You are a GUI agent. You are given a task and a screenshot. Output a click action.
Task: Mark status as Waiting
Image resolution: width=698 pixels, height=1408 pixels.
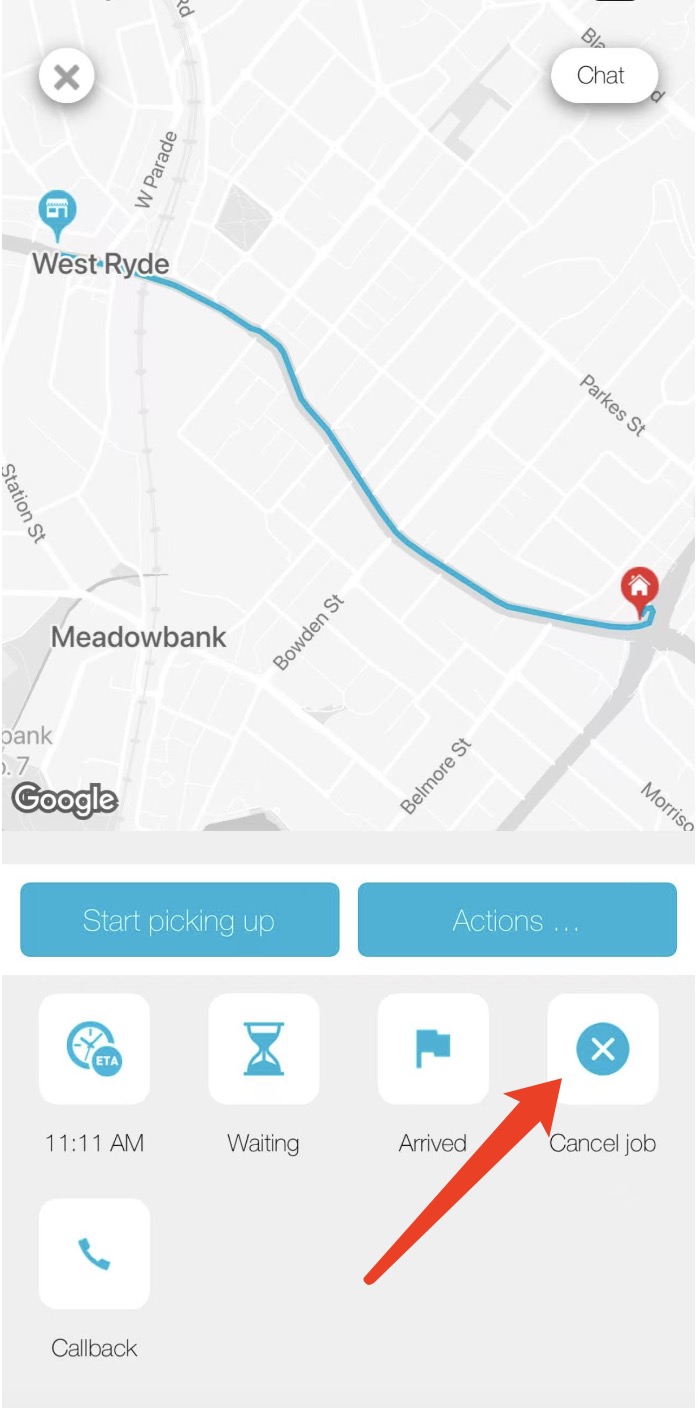[x=263, y=1049]
